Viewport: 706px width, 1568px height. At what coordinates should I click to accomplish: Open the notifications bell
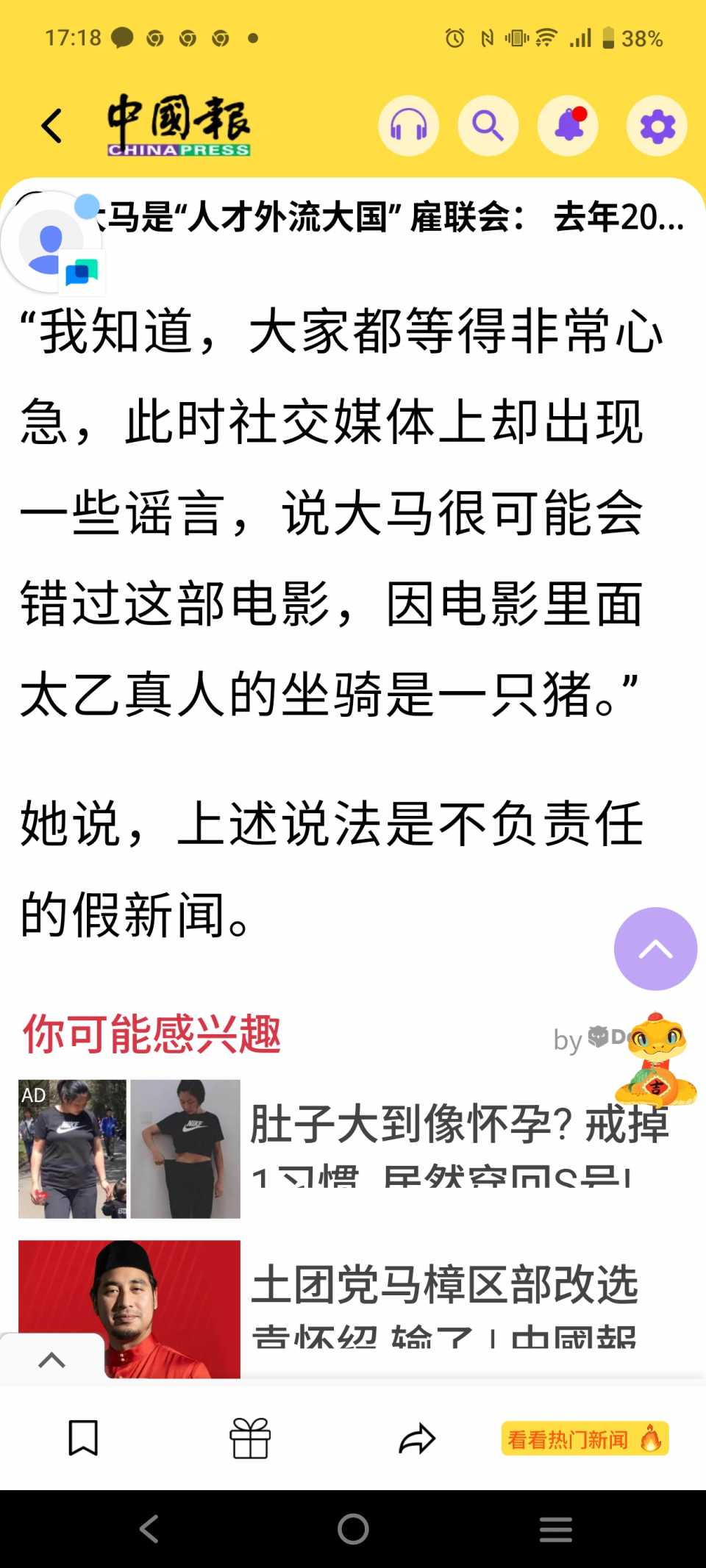[x=568, y=126]
